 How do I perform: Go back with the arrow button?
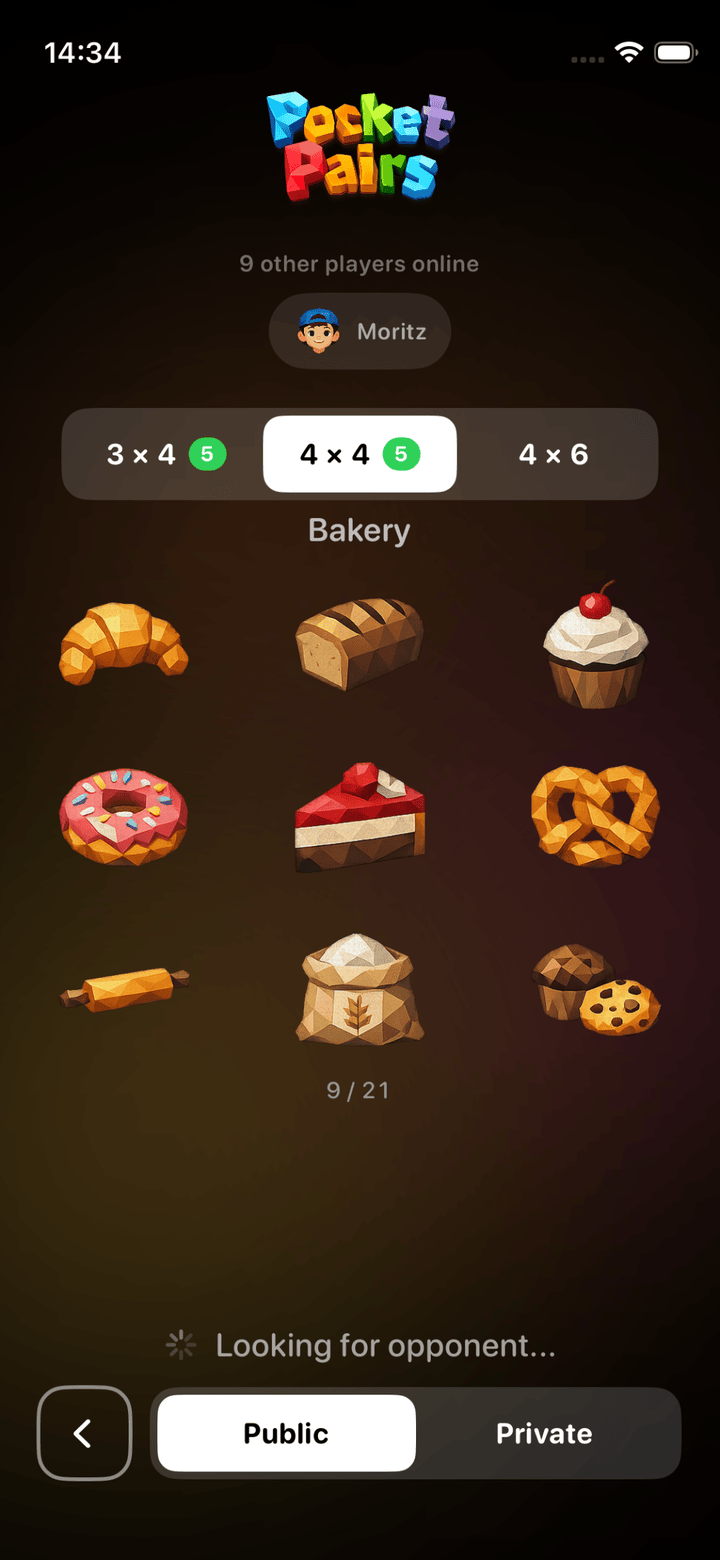pyautogui.click(x=84, y=1433)
